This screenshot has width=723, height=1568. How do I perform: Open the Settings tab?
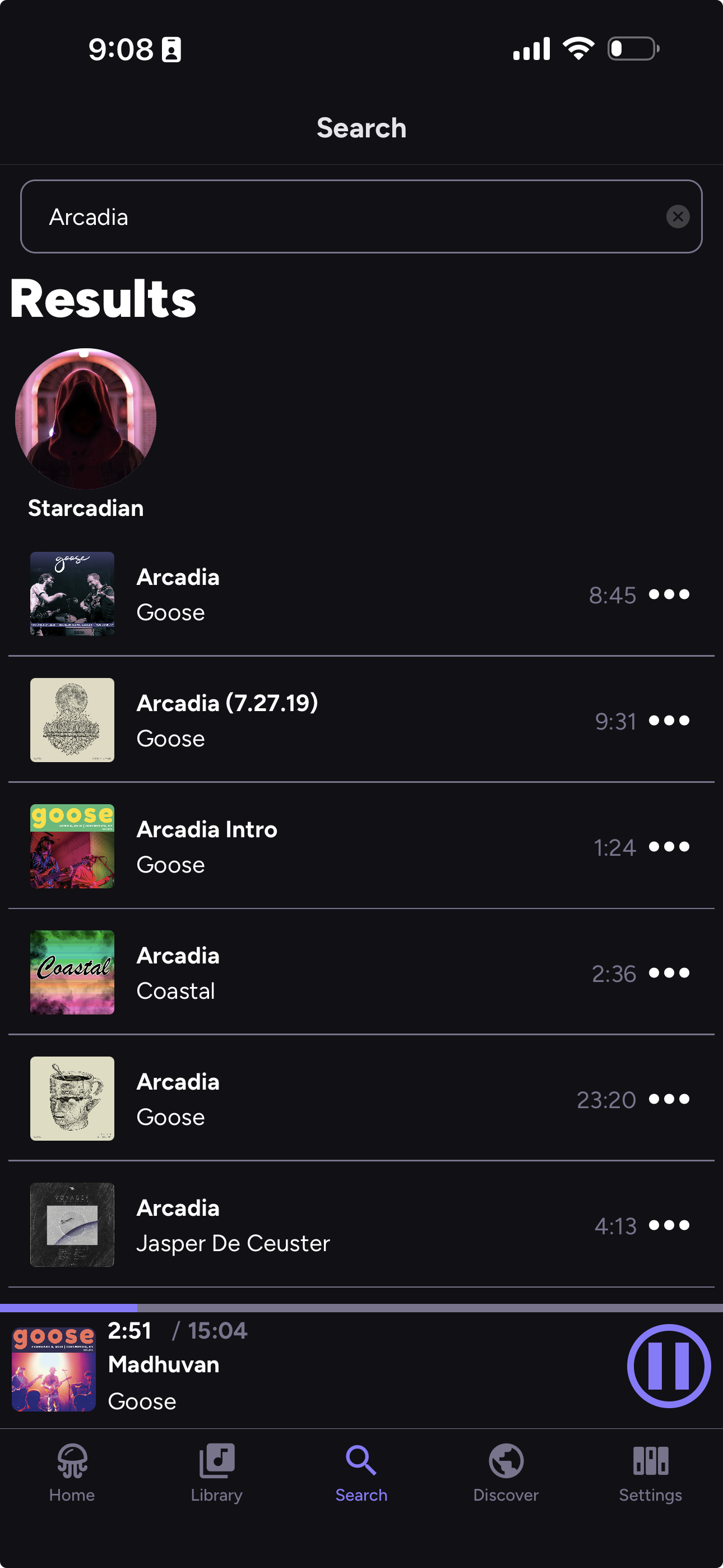click(x=650, y=1472)
